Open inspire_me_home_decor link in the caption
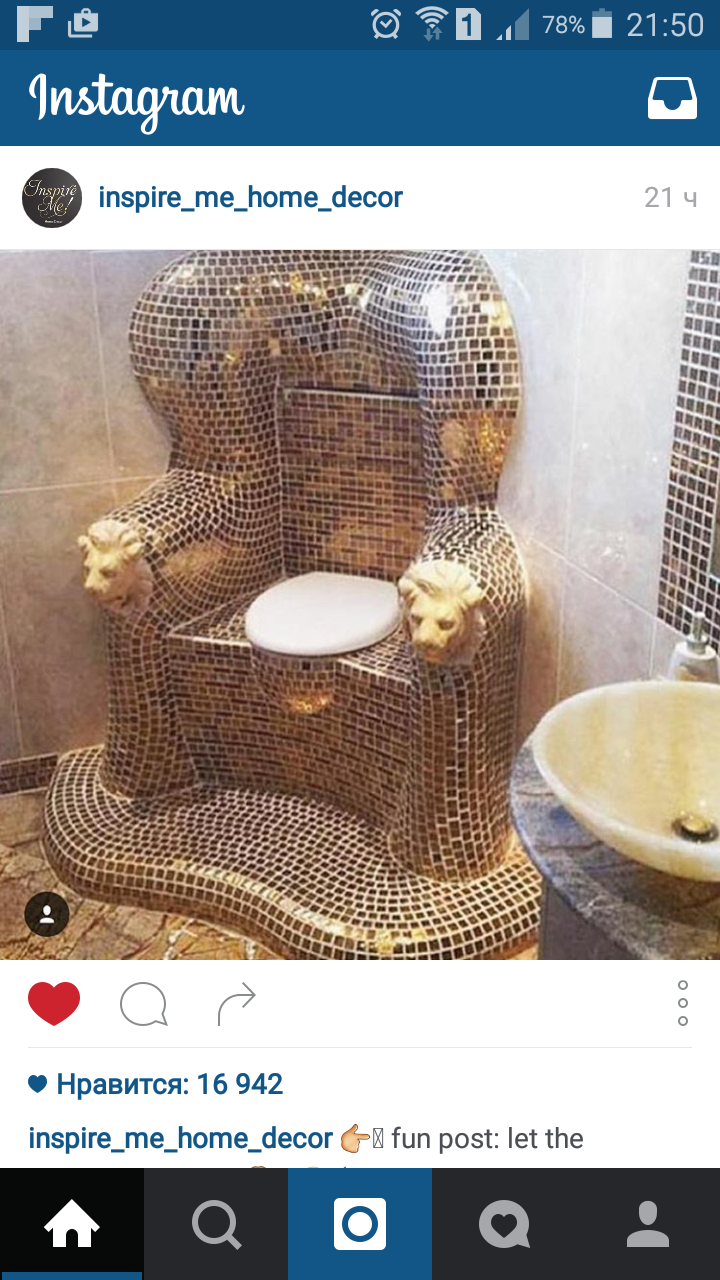 click(x=180, y=1138)
